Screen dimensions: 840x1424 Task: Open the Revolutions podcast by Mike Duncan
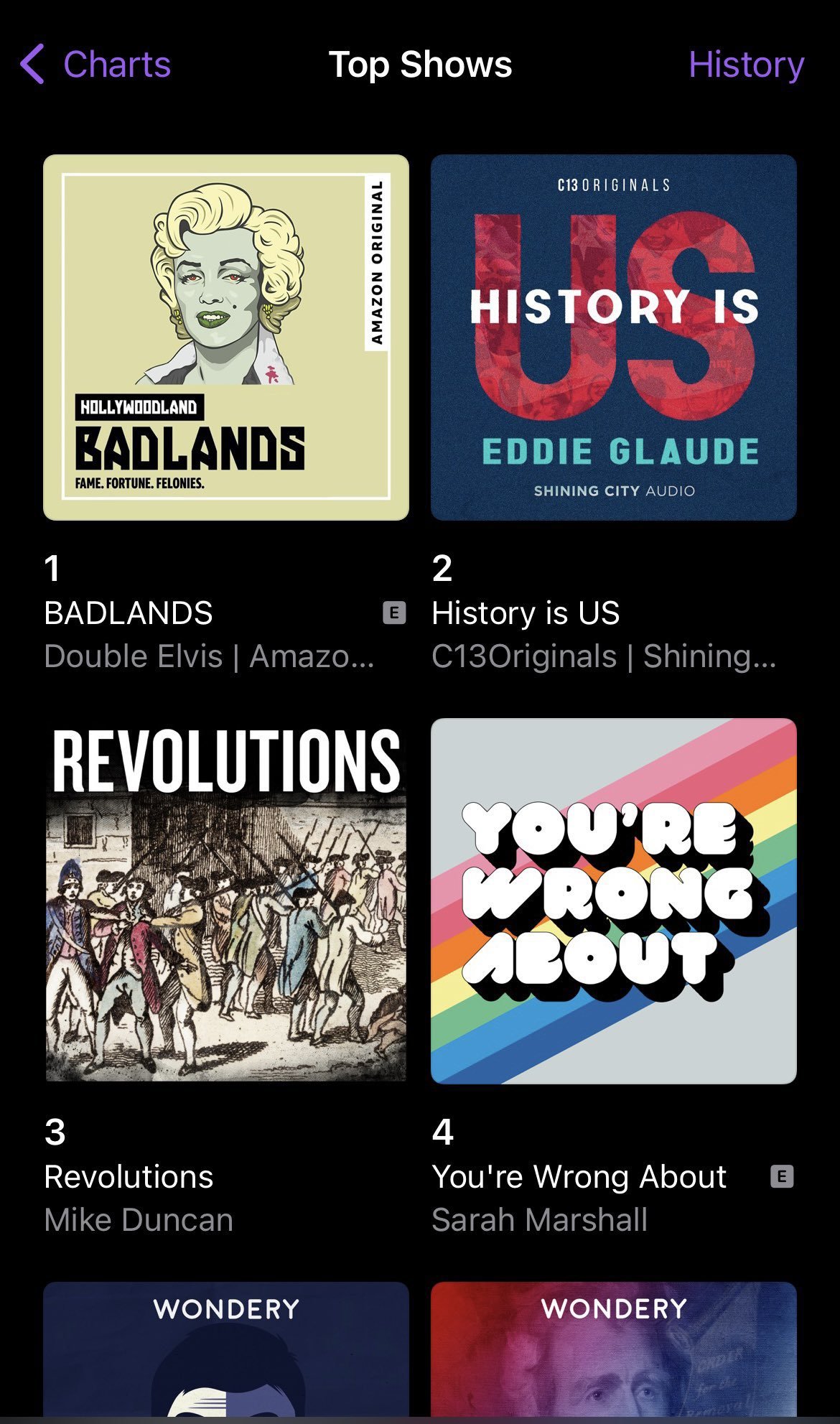pyautogui.click(x=226, y=901)
